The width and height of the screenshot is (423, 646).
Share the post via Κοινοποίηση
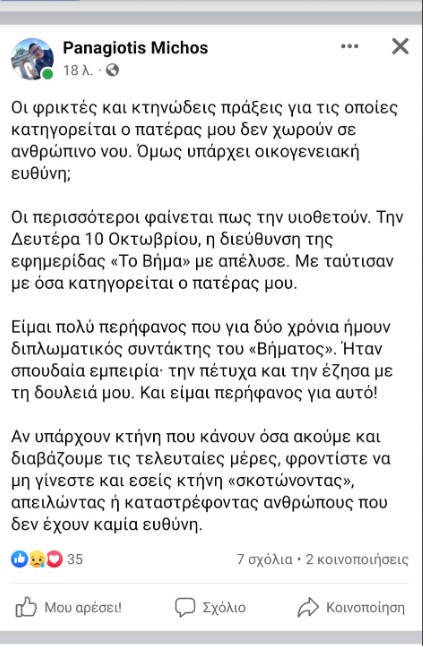[351, 607]
